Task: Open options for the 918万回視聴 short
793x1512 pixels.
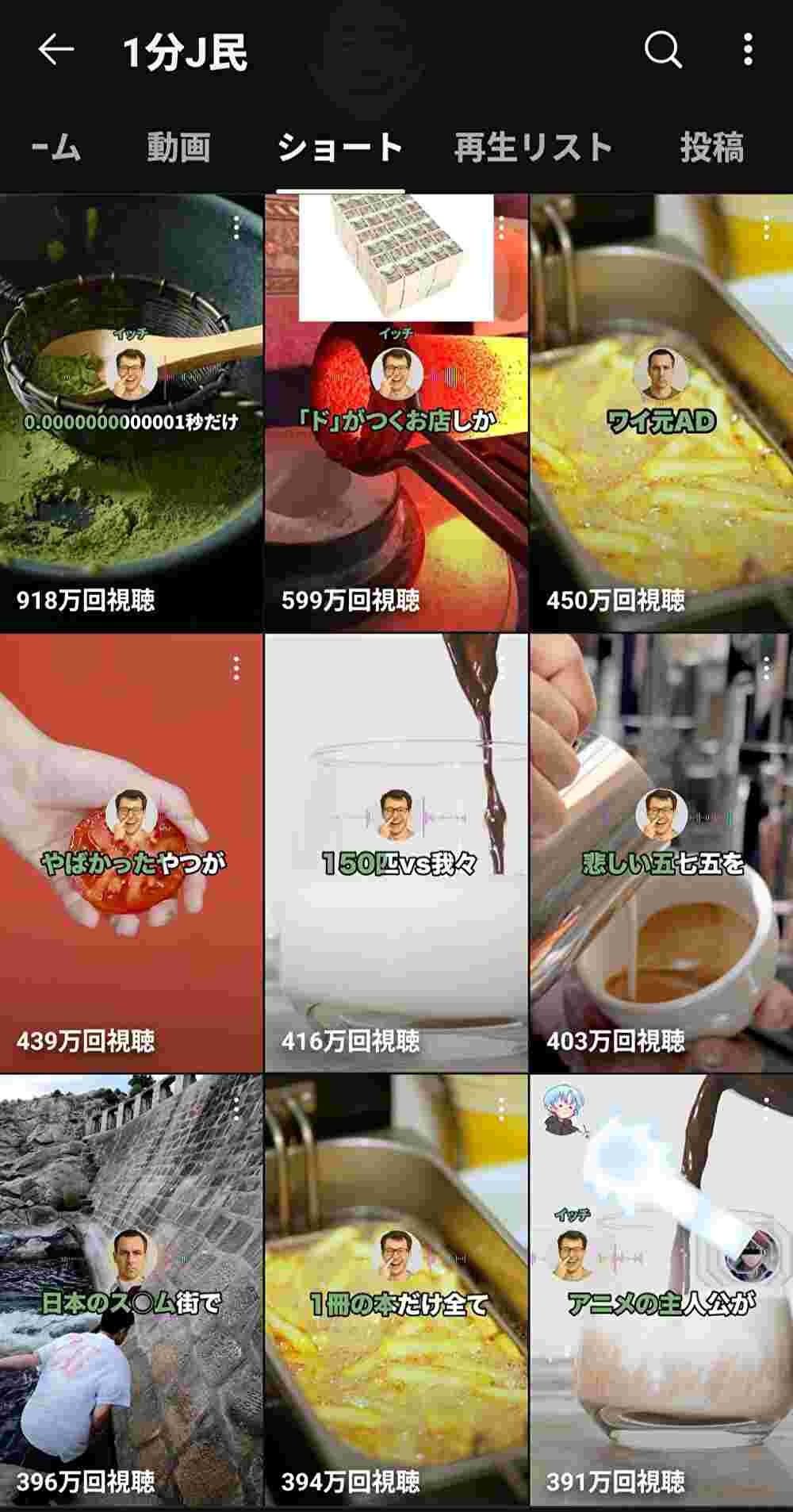Action: click(x=236, y=228)
